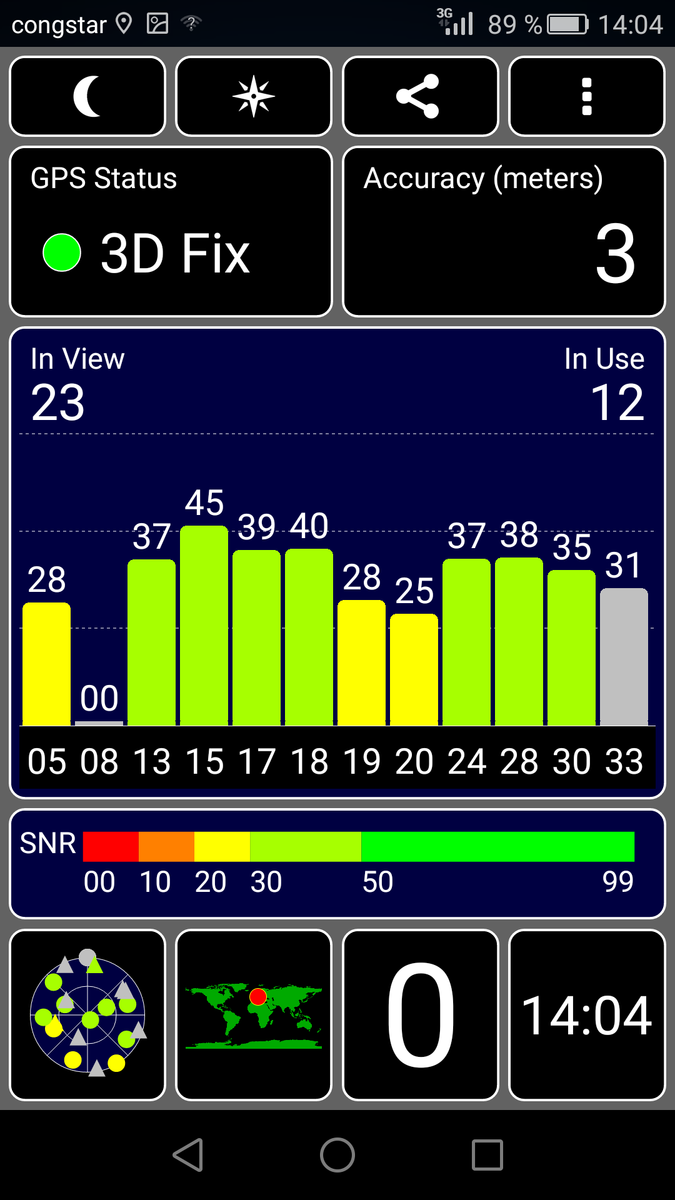
Task: Share the GPS status data
Action: coord(420,97)
